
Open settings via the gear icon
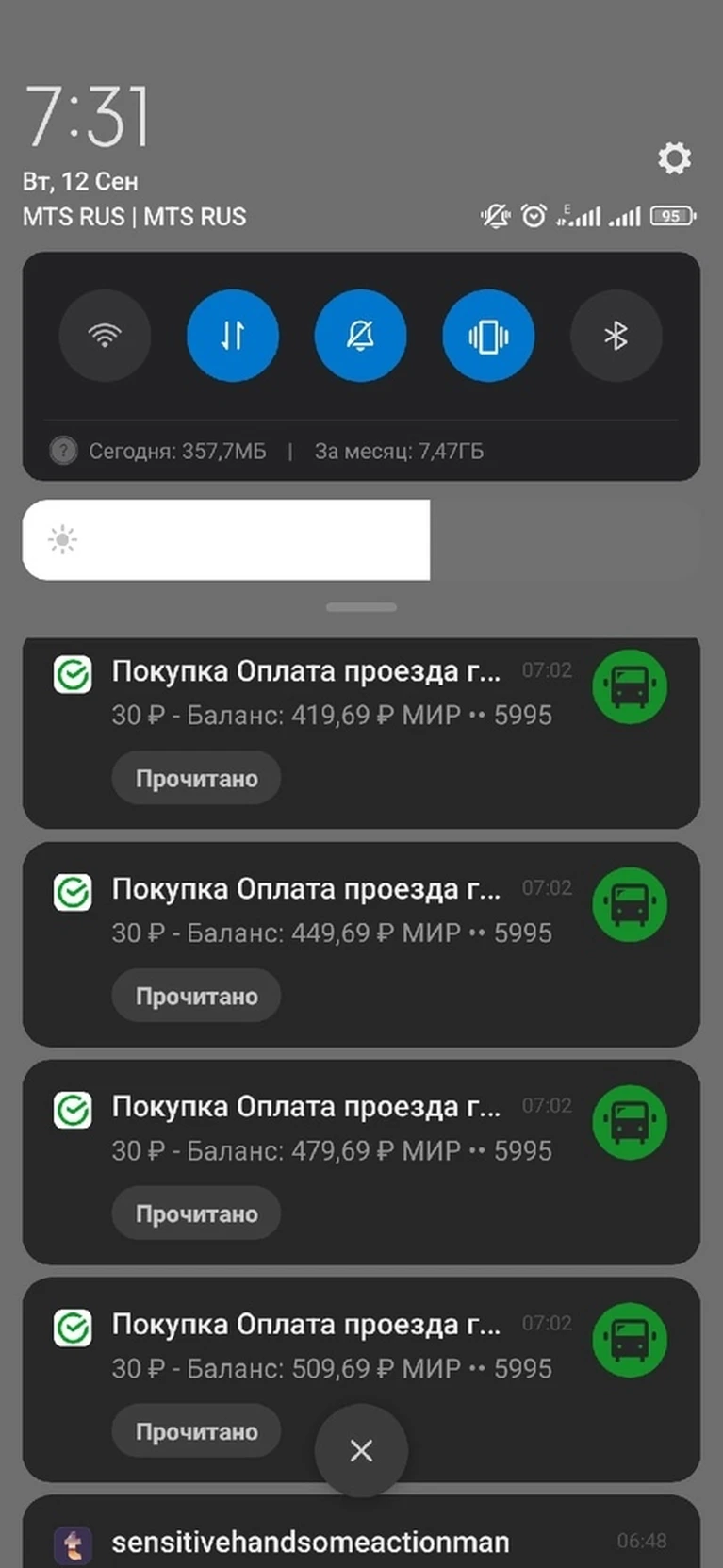674,157
